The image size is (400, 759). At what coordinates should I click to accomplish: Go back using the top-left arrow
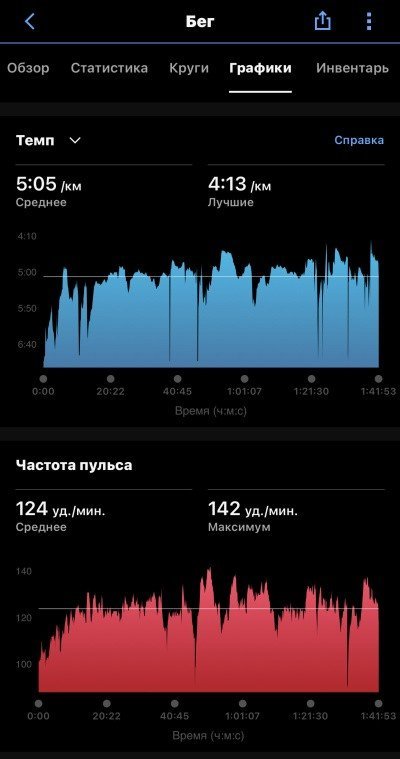(30, 21)
